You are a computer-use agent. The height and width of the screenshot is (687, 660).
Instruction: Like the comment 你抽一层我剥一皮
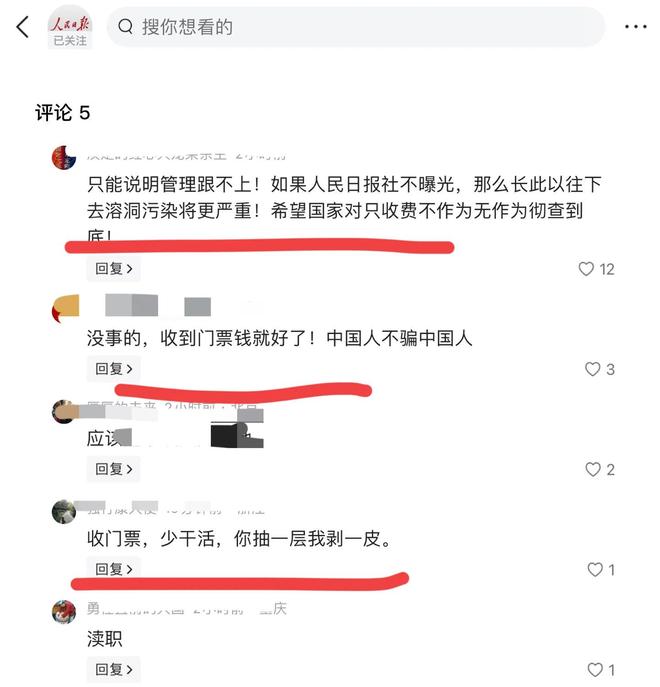coord(594,569)
